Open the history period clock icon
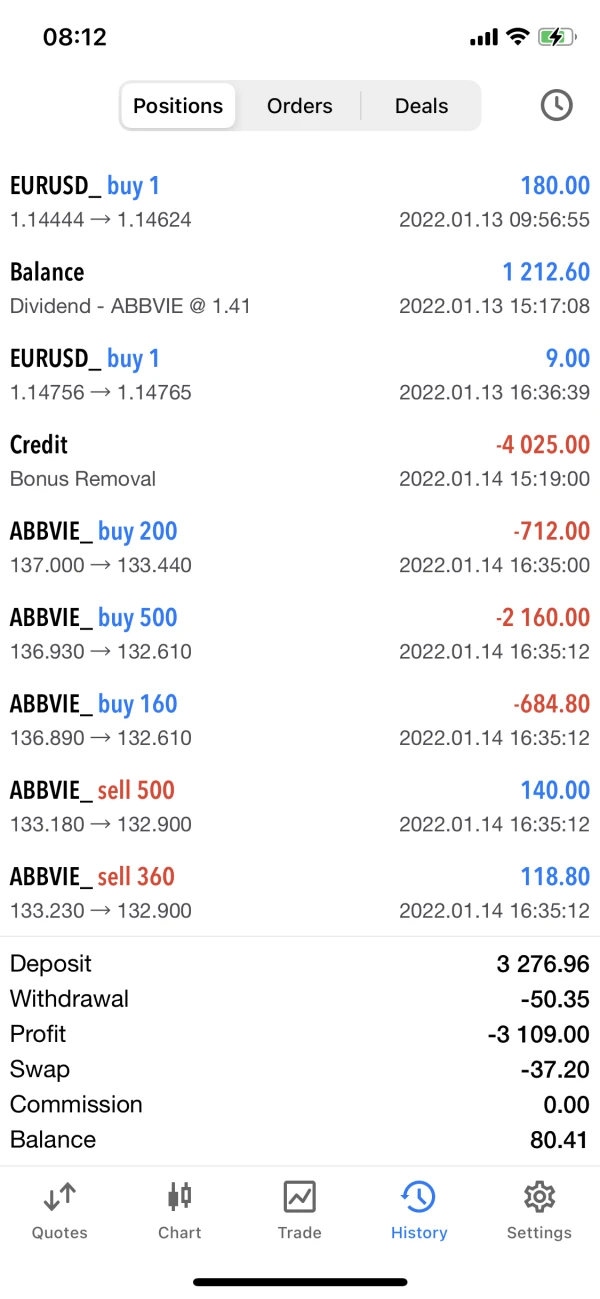 click(x=556, y=106)
